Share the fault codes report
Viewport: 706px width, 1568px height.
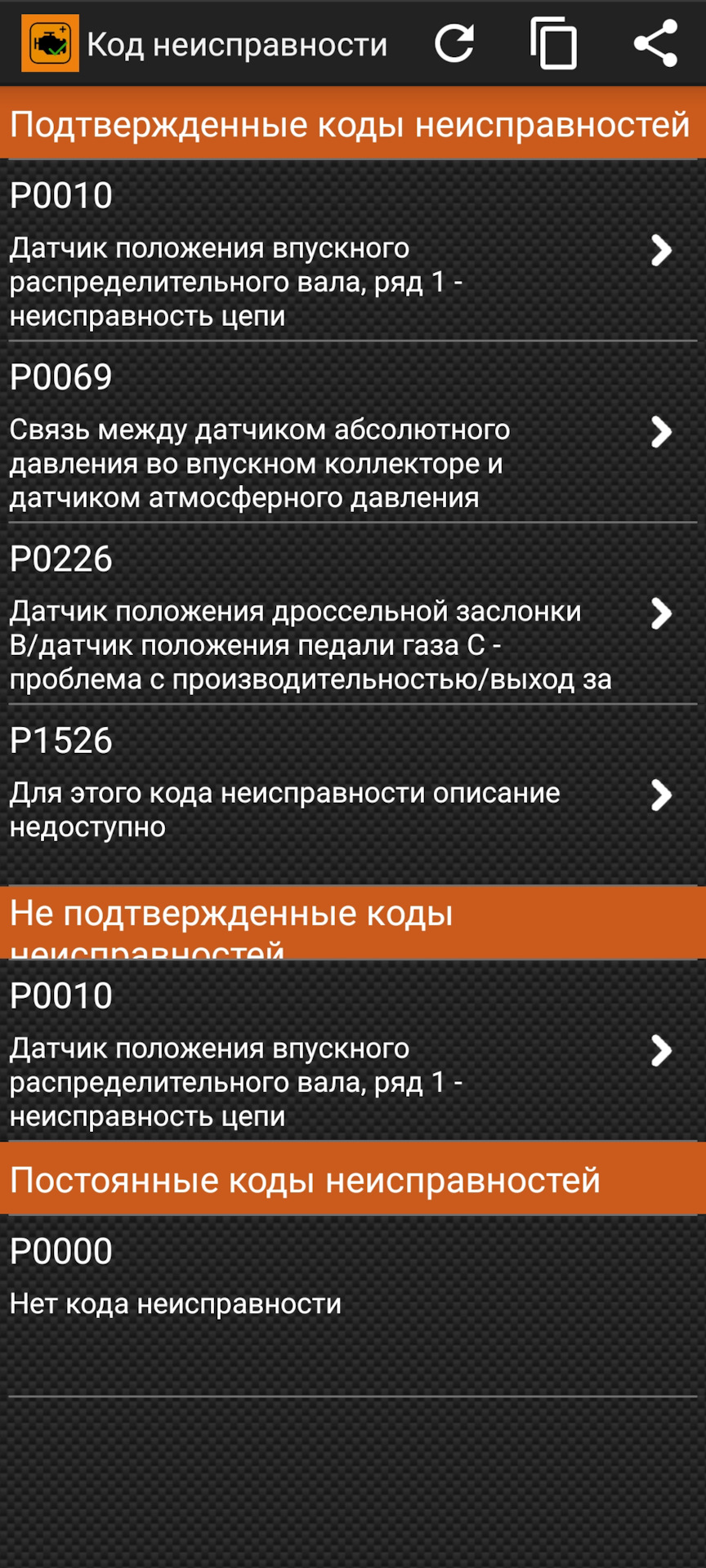(x=655, y=44)
